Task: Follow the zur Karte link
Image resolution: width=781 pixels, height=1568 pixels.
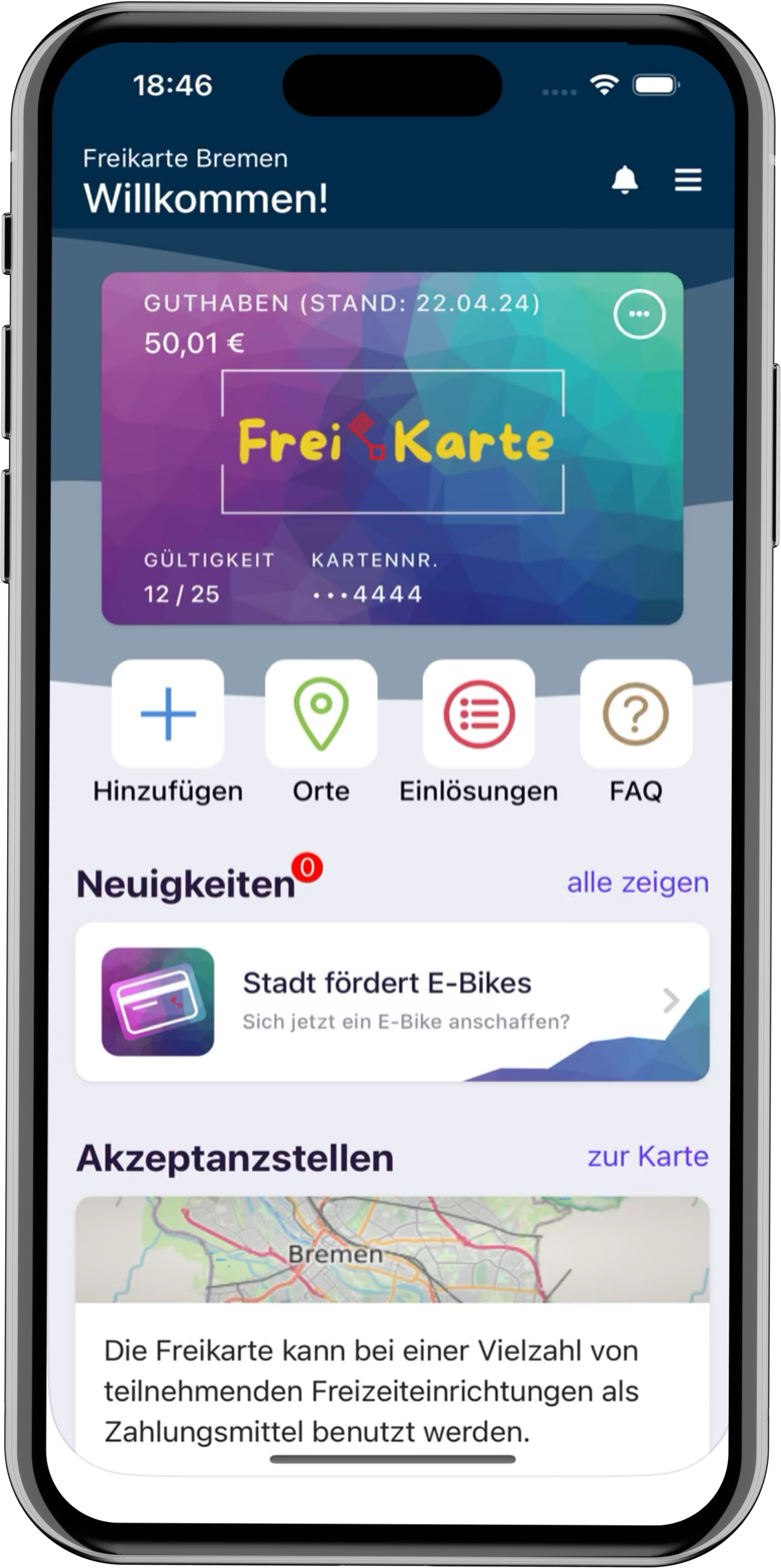Action: (x=647, y=1156)
